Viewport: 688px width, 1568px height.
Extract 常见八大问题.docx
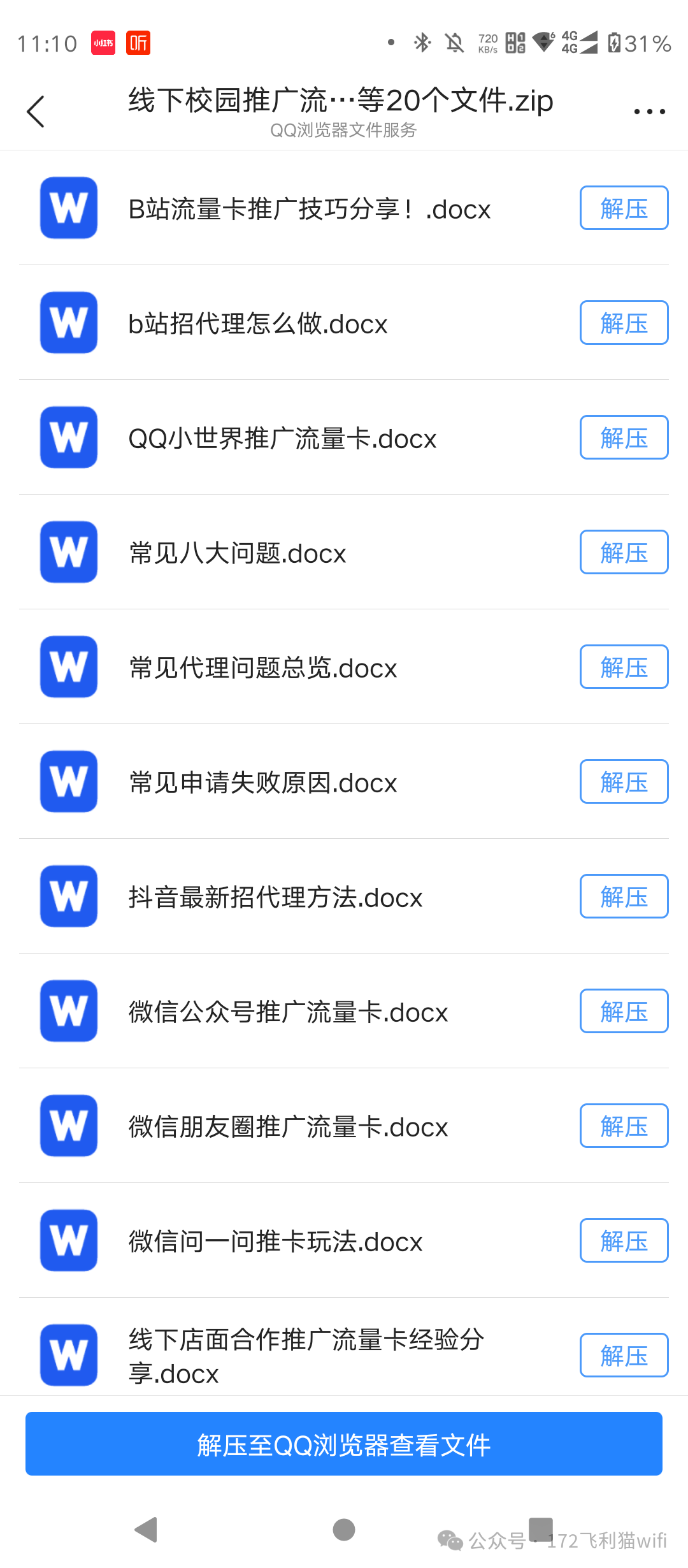[x=624, y=553]
